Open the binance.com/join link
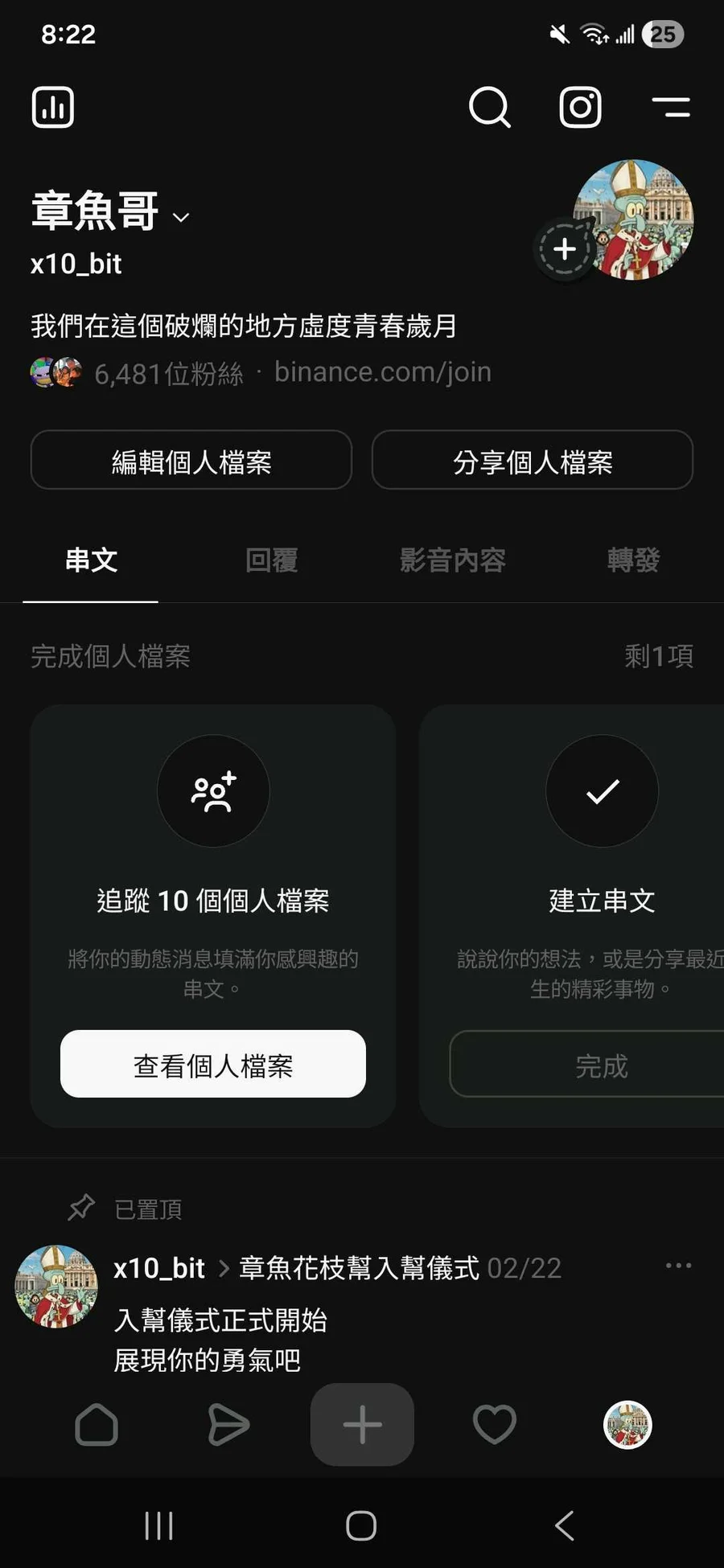724x1568 pixels. tap(382, 372)
